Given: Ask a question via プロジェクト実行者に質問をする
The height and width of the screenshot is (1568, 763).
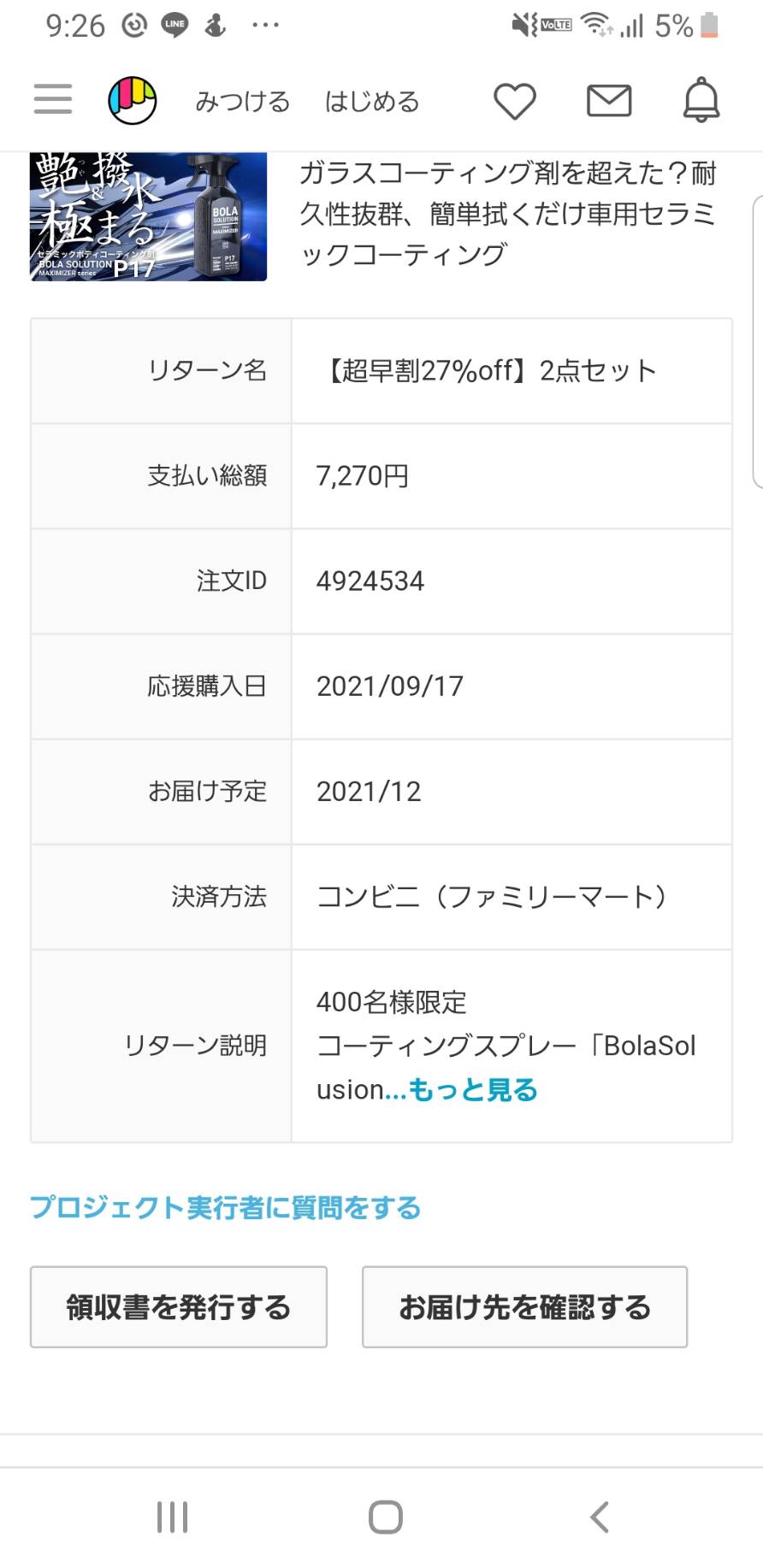Looking at the screenshot, I should [226, 1207].
